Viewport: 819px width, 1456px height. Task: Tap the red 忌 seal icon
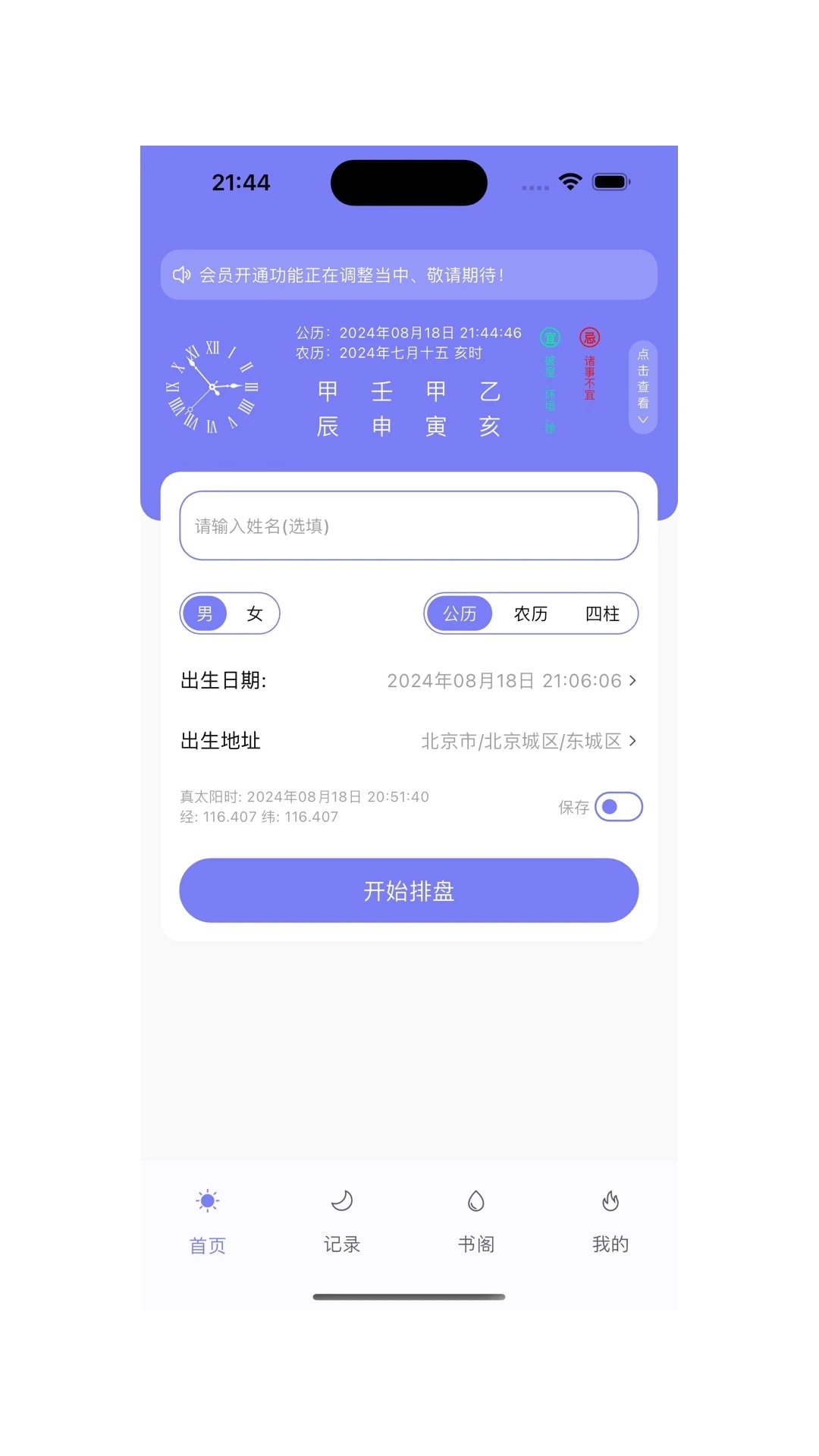(x=591, y=336)
